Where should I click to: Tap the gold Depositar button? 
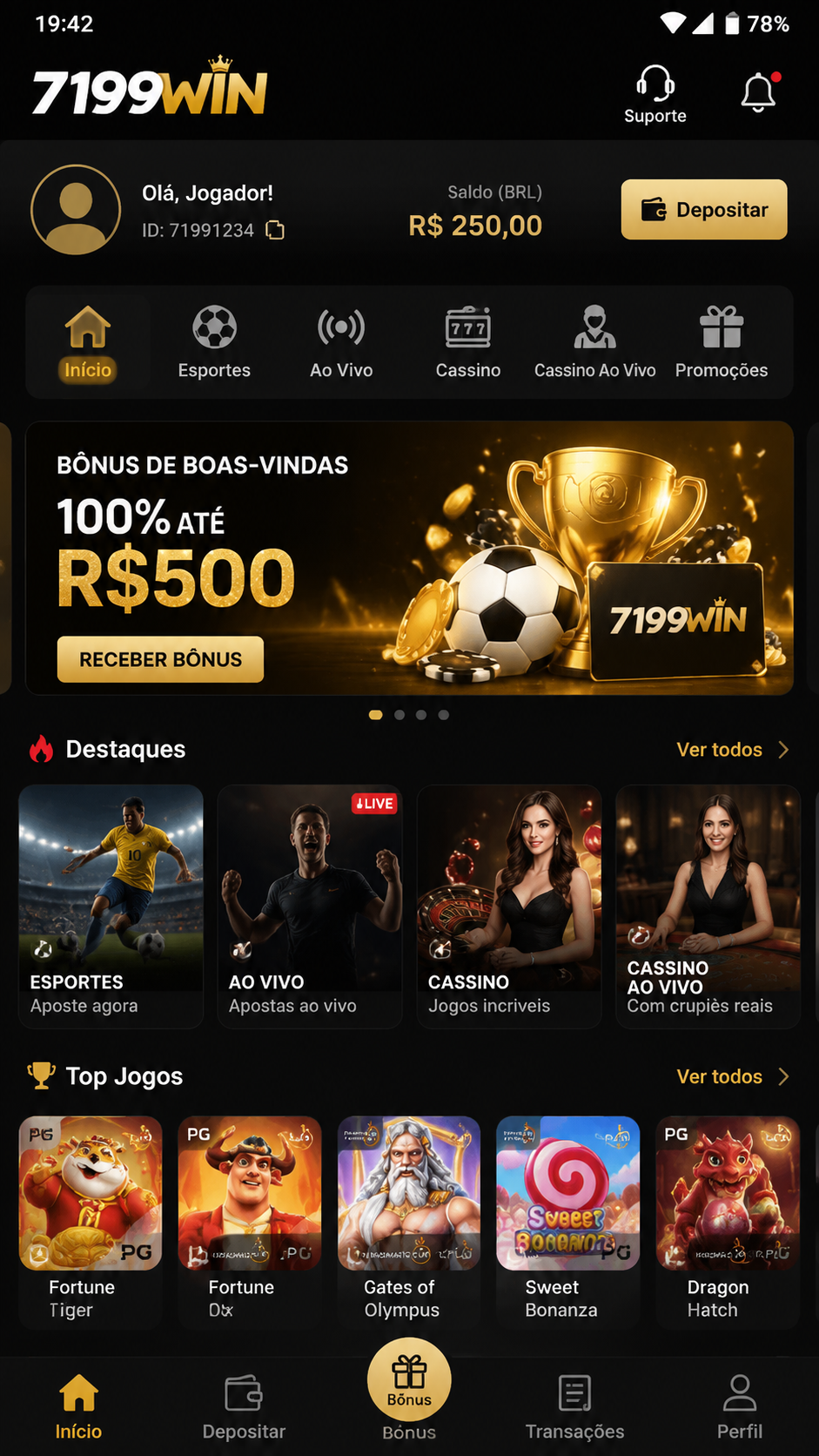pos(704,210)
